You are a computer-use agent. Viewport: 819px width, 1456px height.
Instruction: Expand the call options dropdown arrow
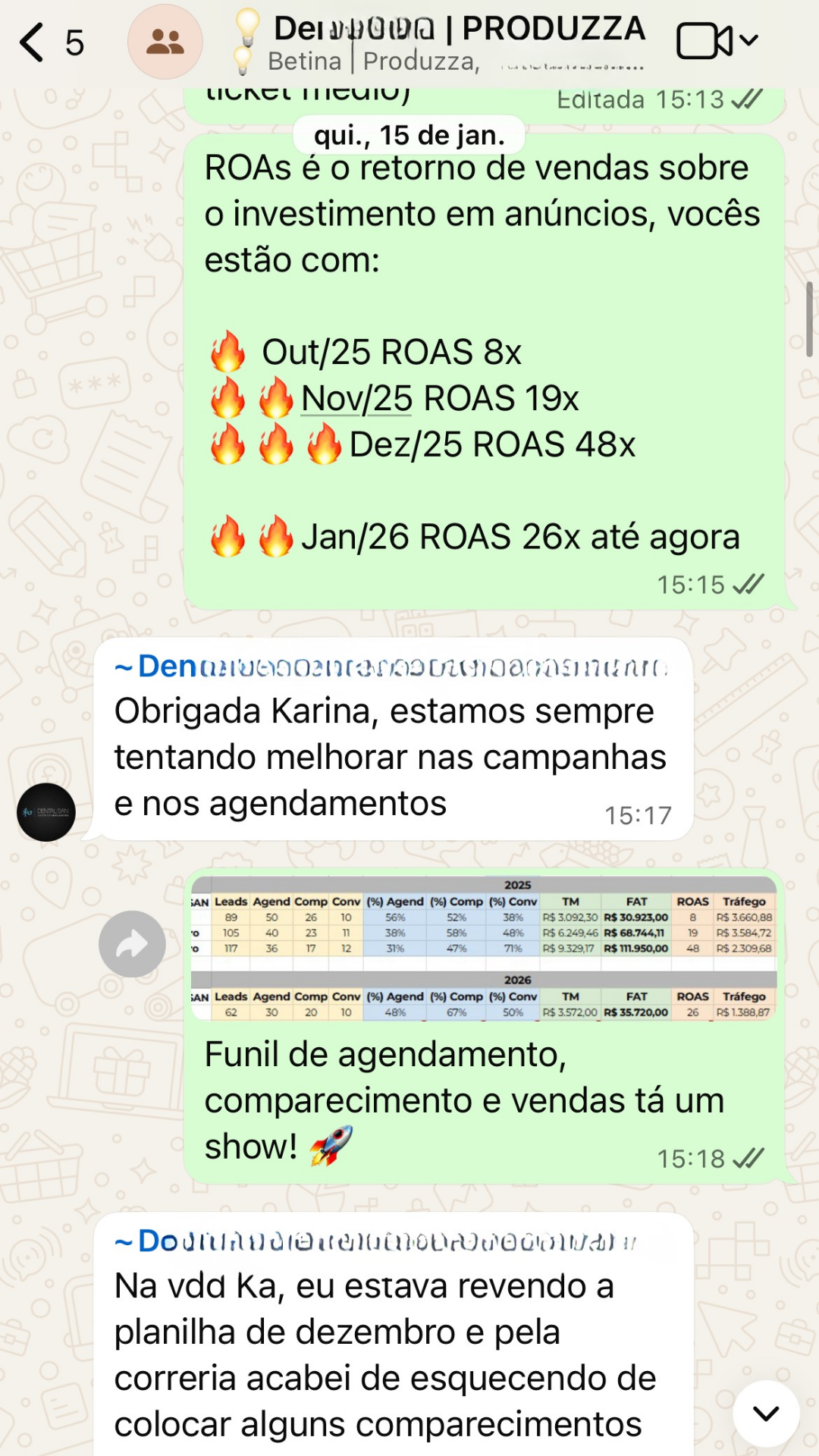[x=749, y=41]
